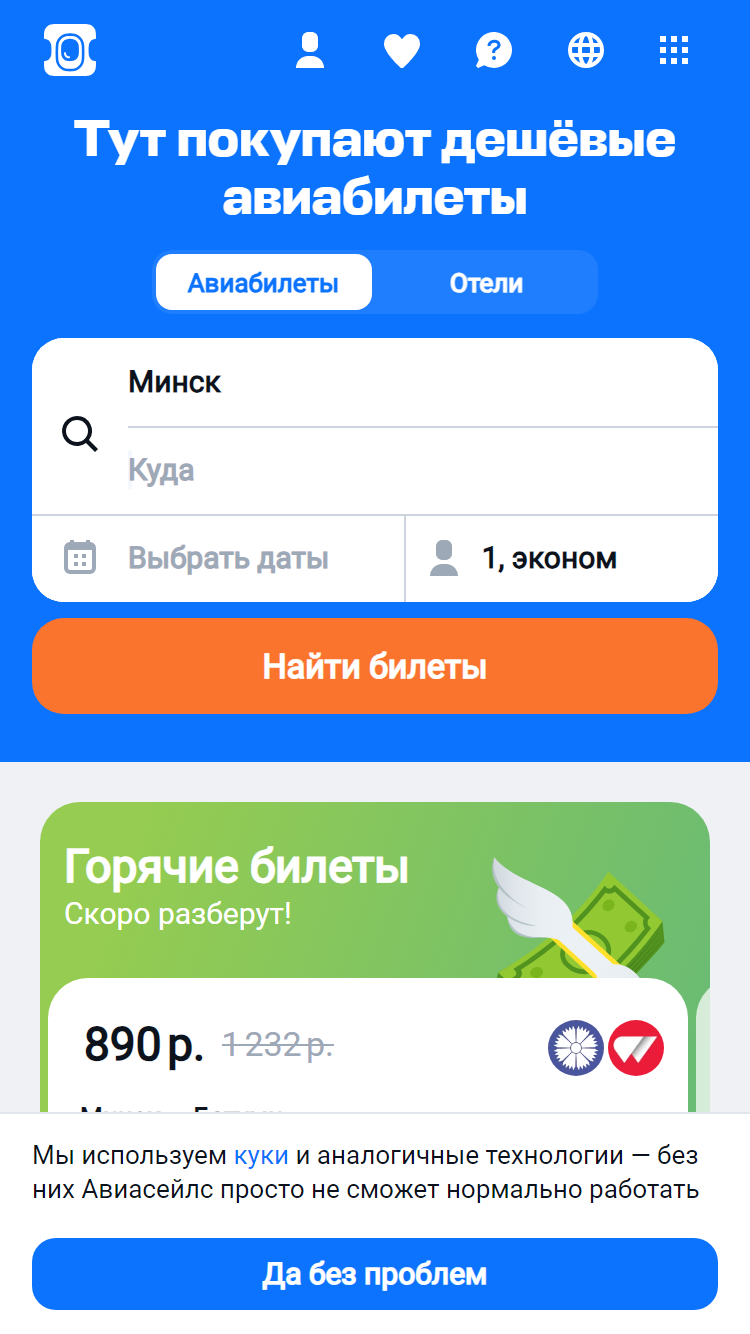Edit the departure city Минск
This screenshot has width=750, height=1334.
[422, 383]
